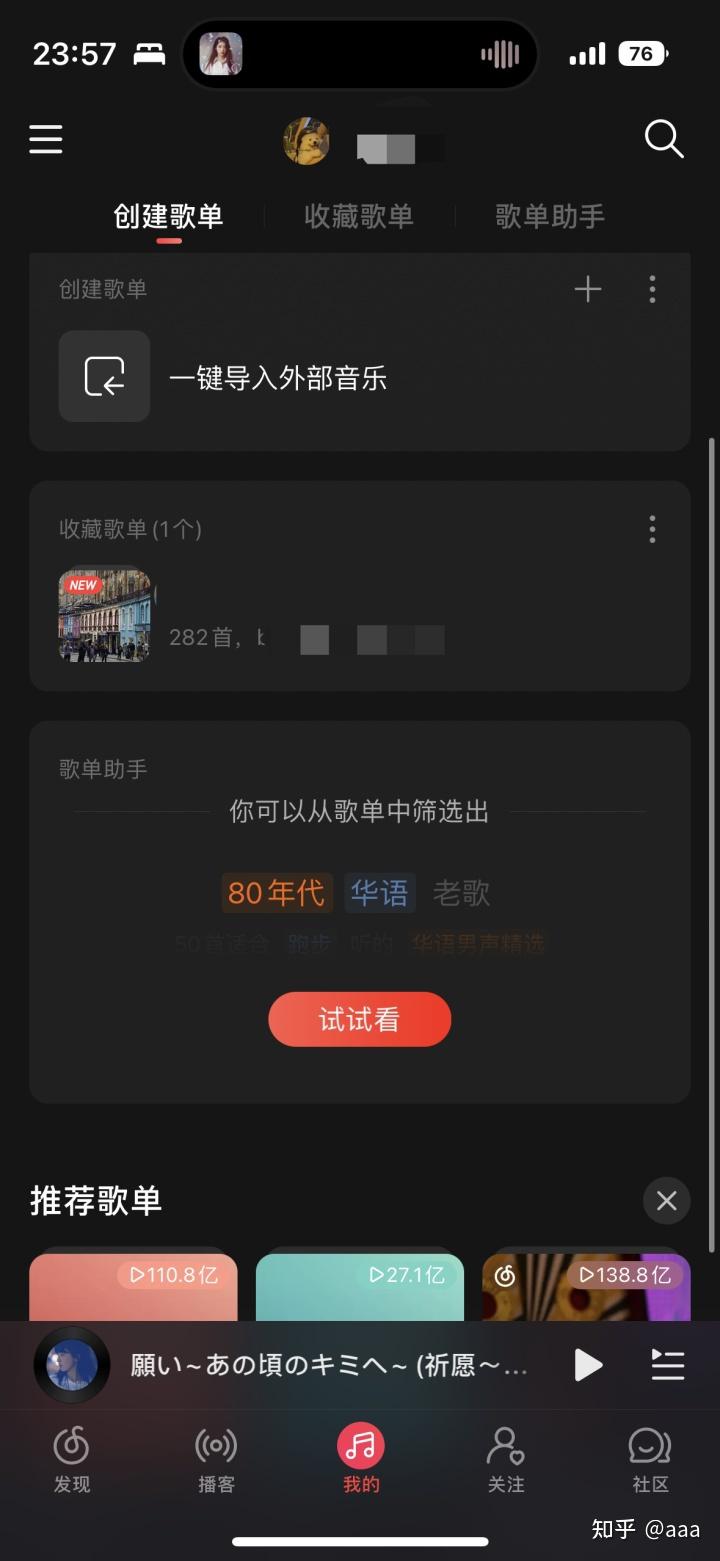Open the profile avatar at top

pyautogui.click(x=306, y=141)
